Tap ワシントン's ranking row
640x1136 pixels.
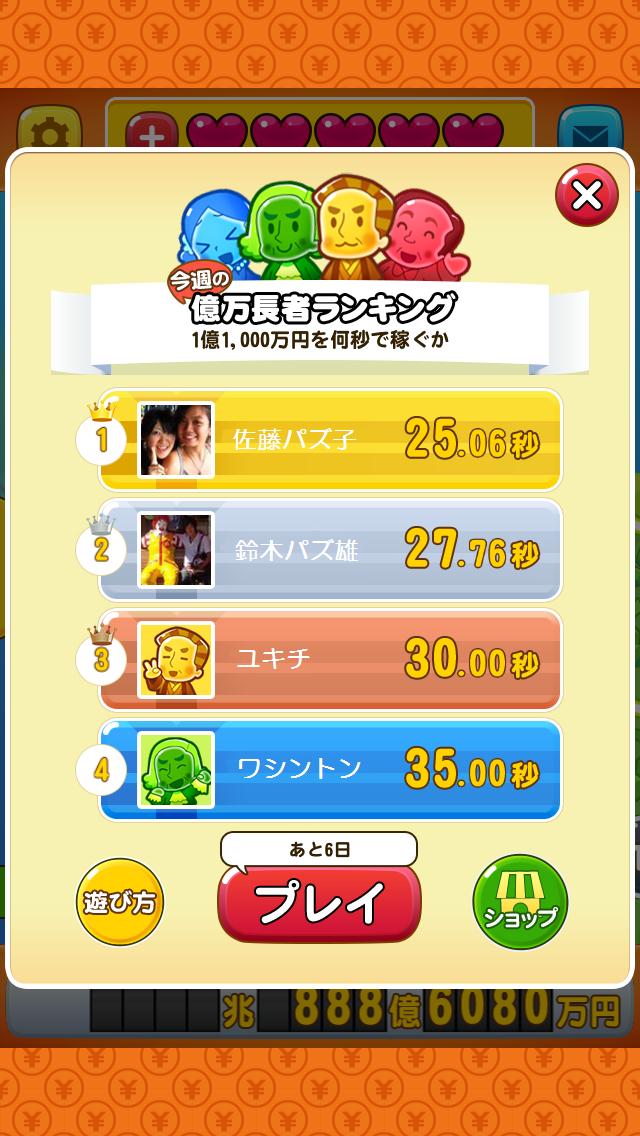point(330,770)
